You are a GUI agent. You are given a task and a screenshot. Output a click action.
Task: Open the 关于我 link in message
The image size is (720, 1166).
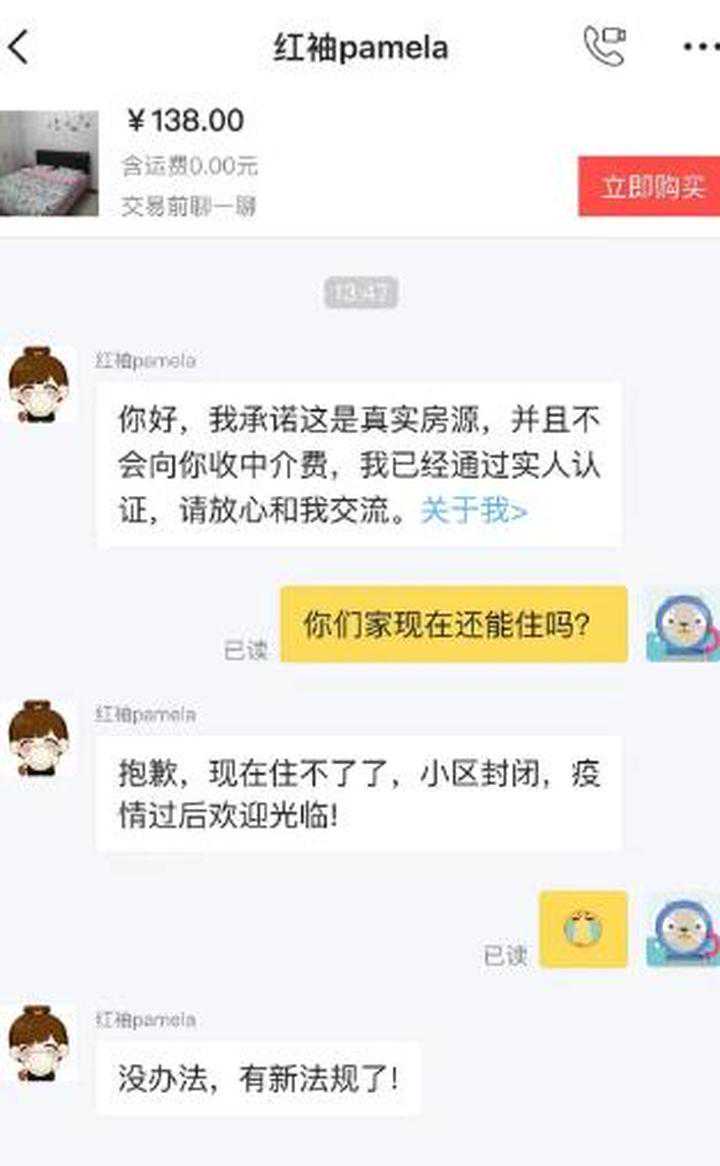click(x=473, y=511)
